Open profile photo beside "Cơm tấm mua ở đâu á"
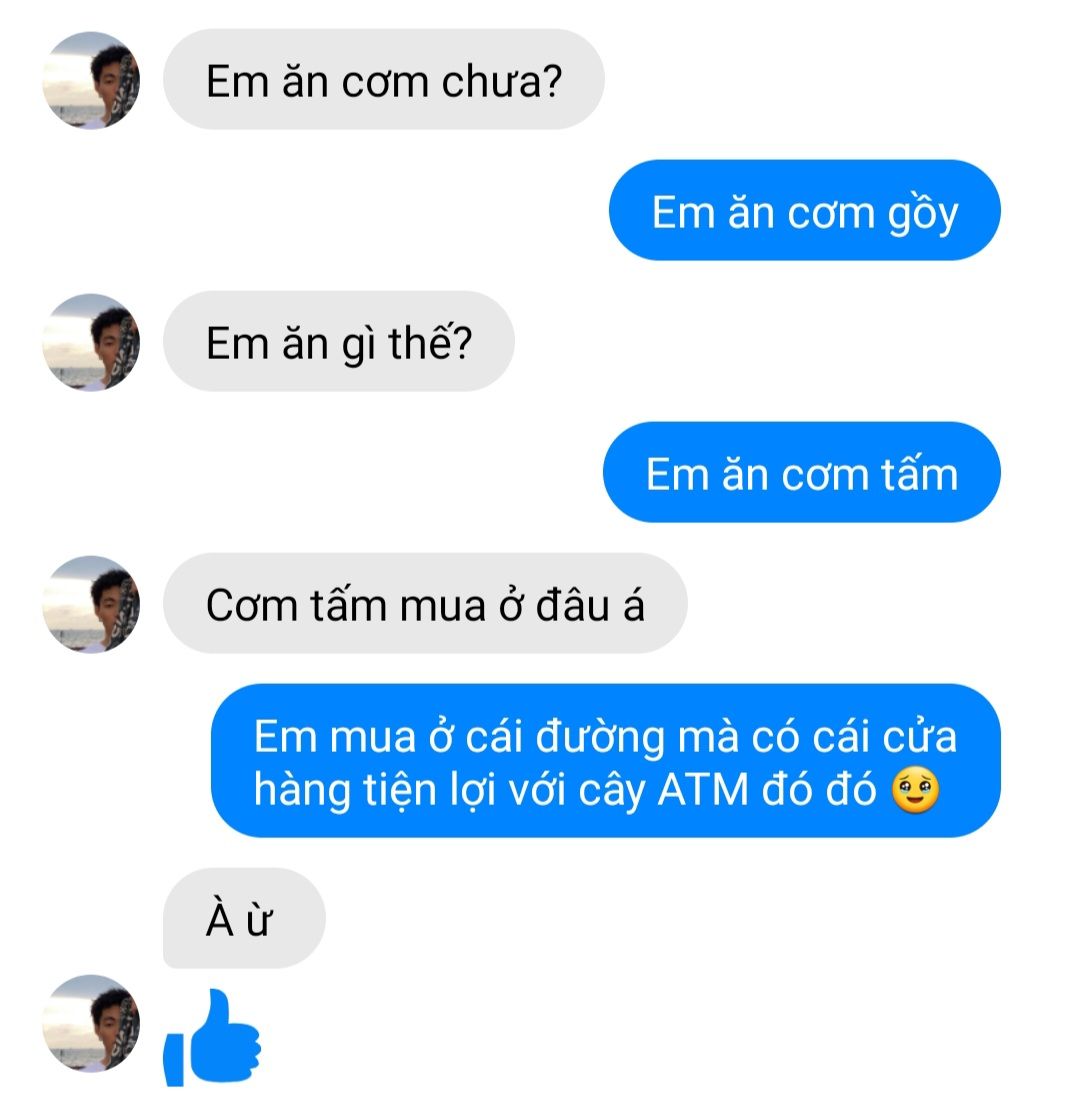Viewport: 1080px width, 1105px height. pos(91,604)
